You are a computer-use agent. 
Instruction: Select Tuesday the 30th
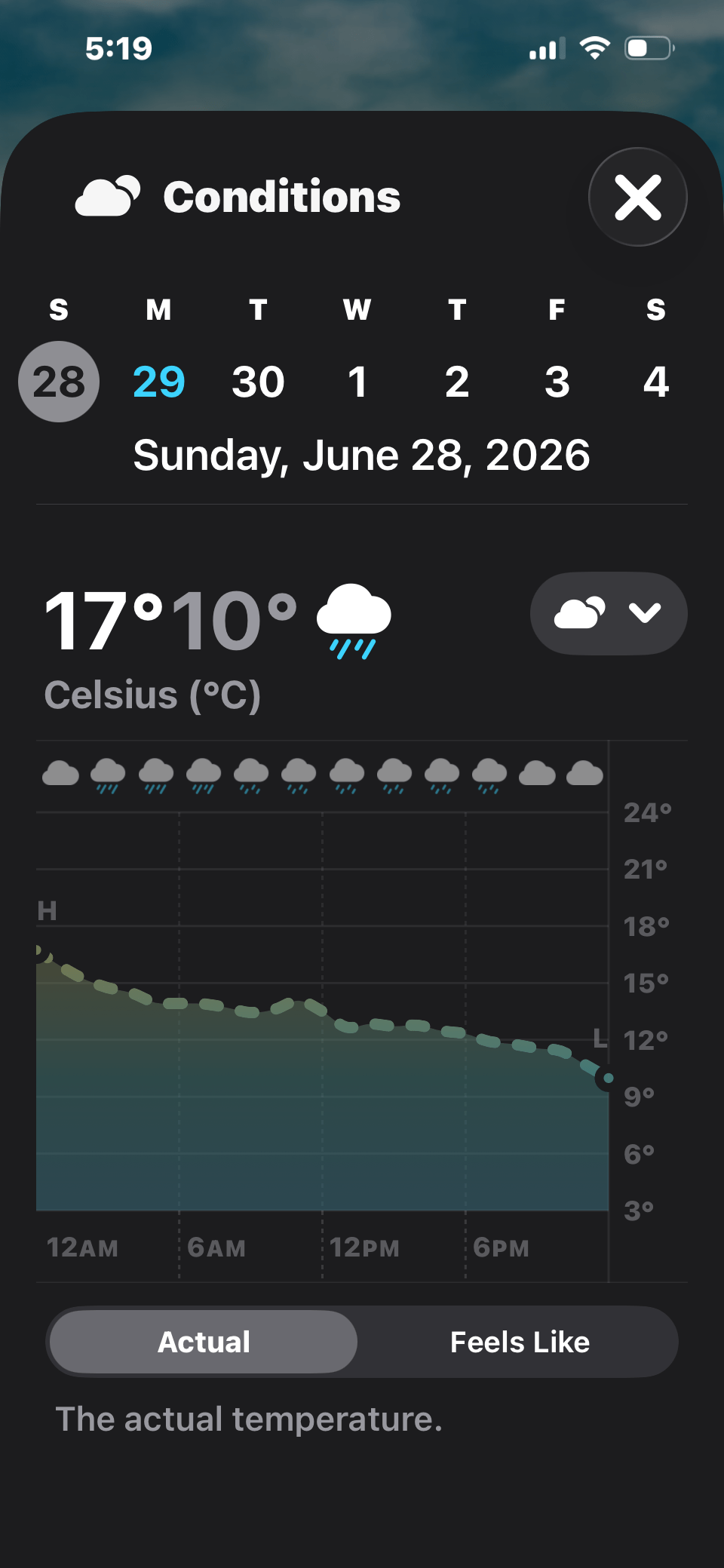point(258,382)
